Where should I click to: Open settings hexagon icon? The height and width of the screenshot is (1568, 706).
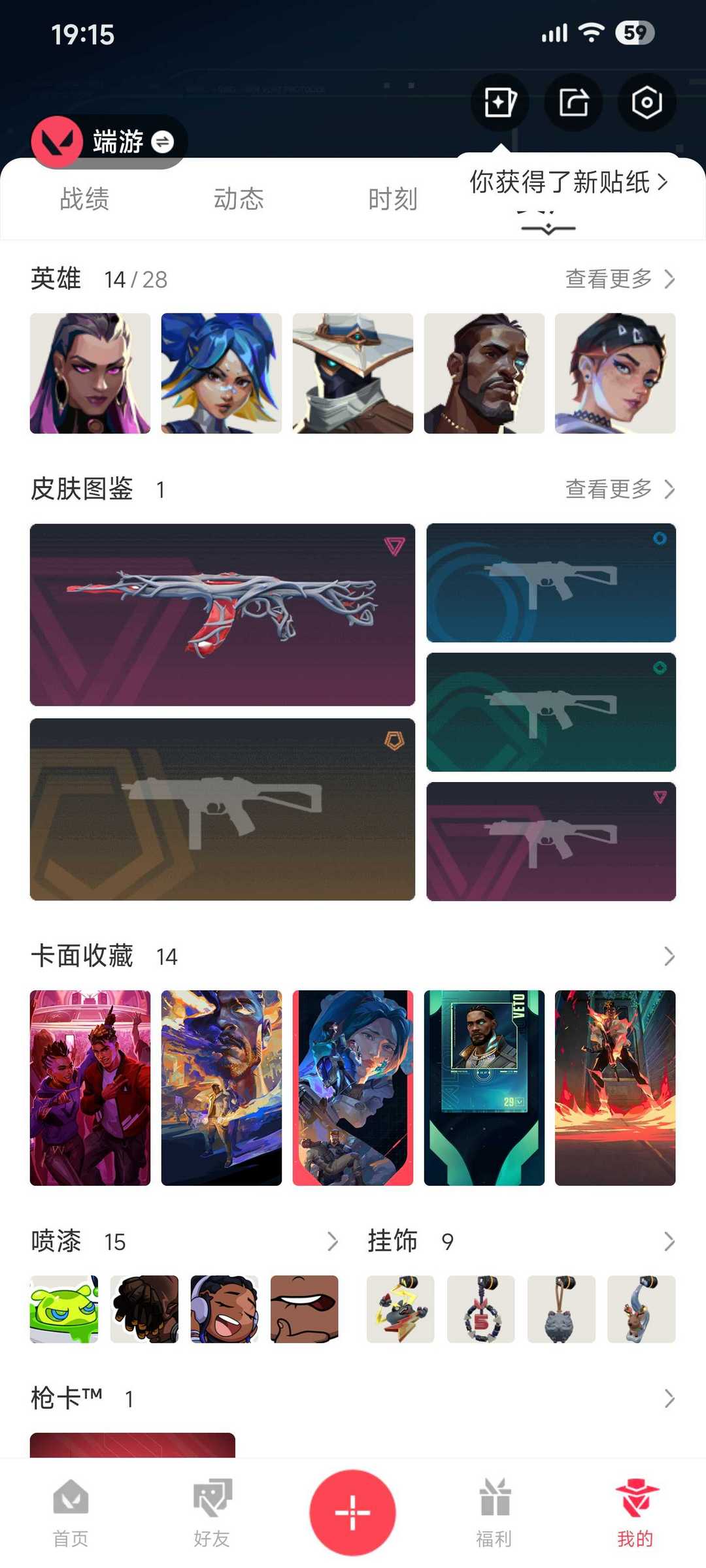click(x=647, y=103)
